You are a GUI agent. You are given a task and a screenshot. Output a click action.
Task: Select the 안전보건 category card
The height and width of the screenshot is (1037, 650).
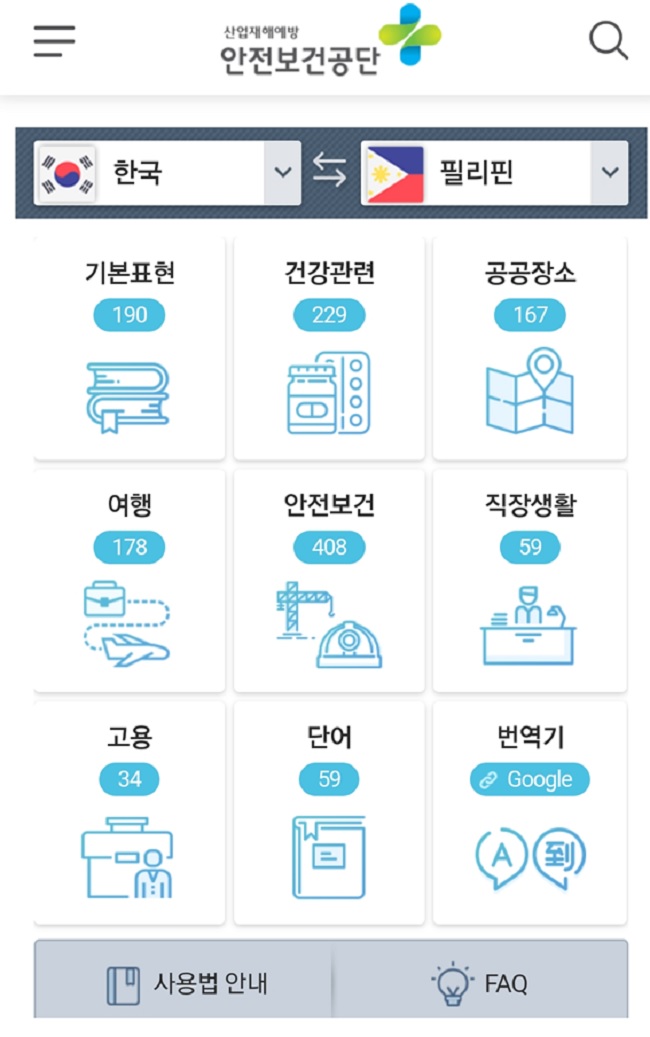[329, 580]
